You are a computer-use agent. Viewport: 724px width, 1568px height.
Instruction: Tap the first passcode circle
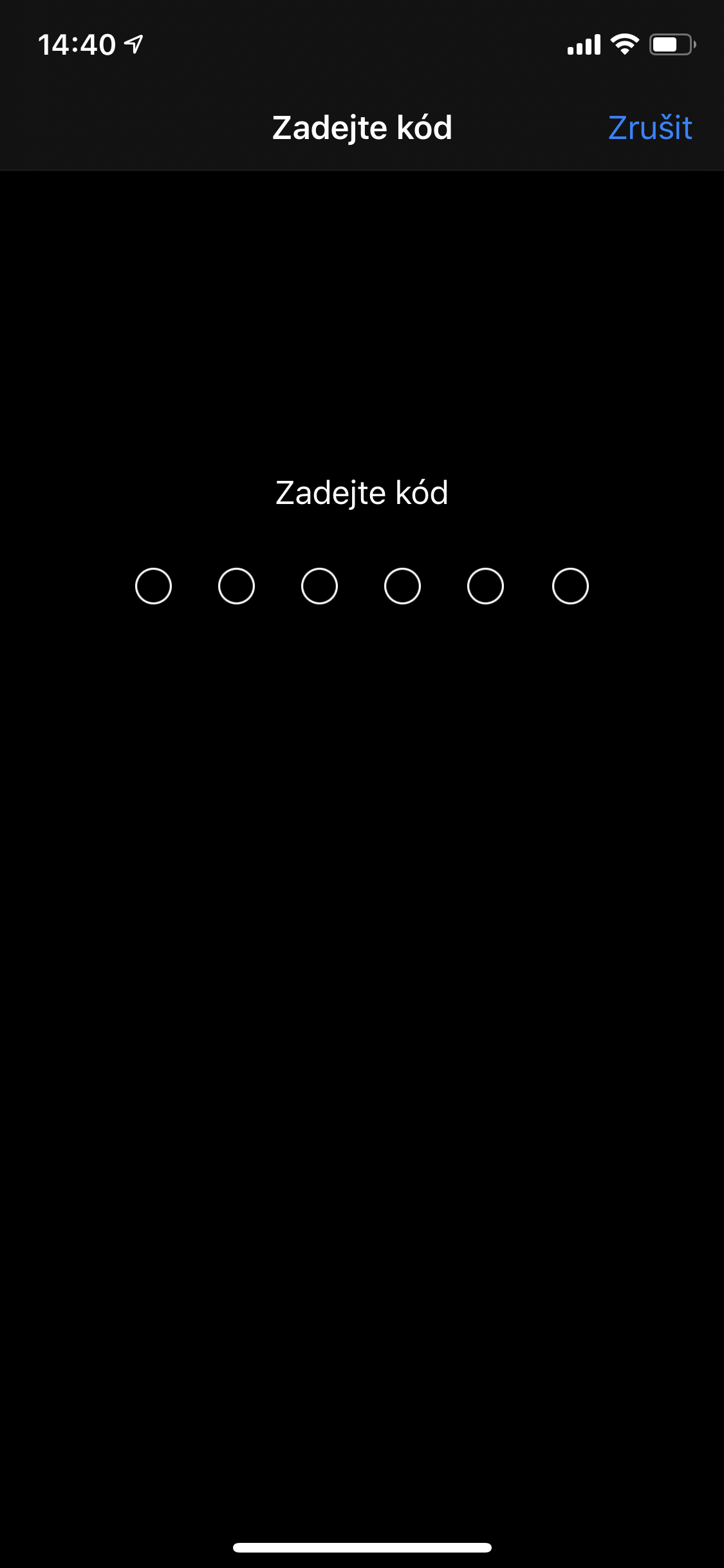(153, 586)
